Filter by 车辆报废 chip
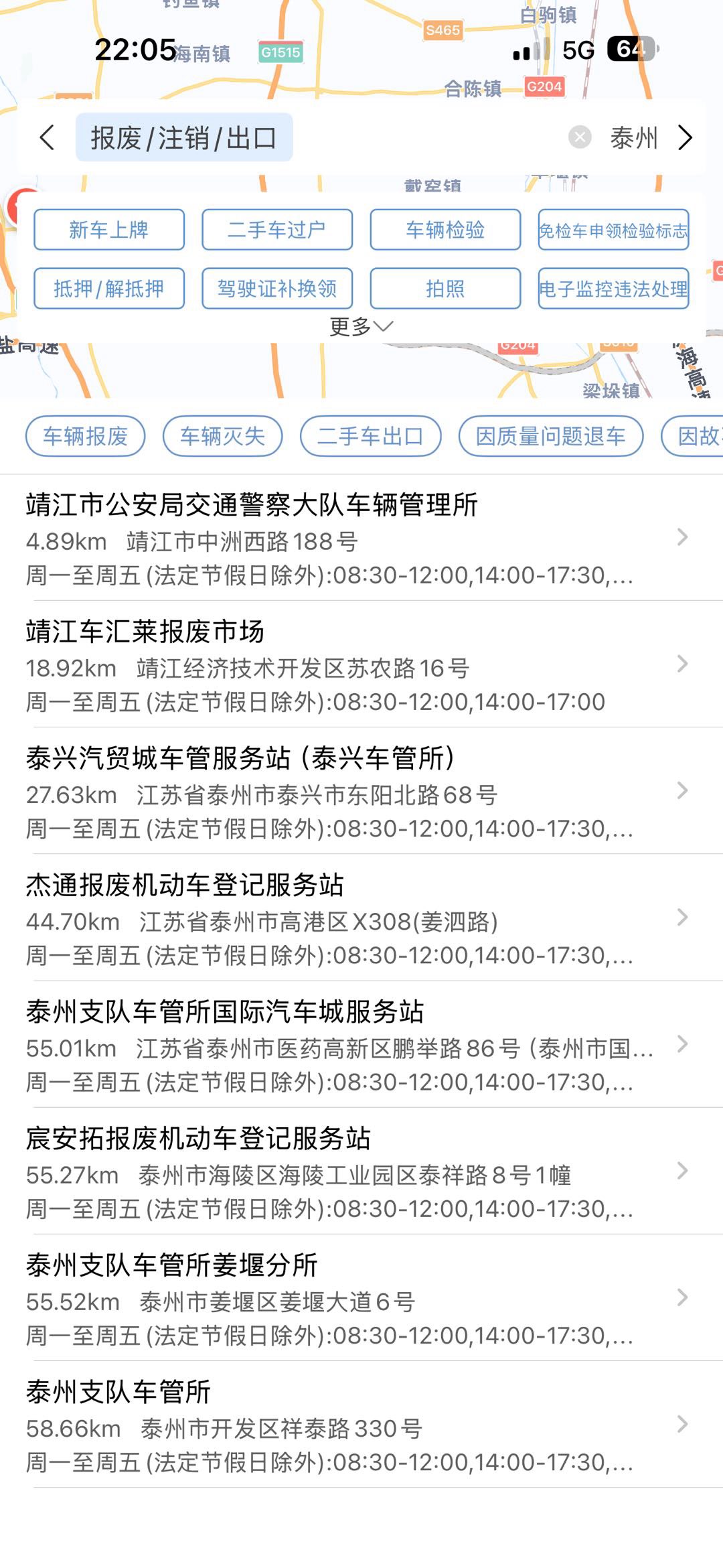The width and height of the screenshot is (723, 1568). click(86, 436)
